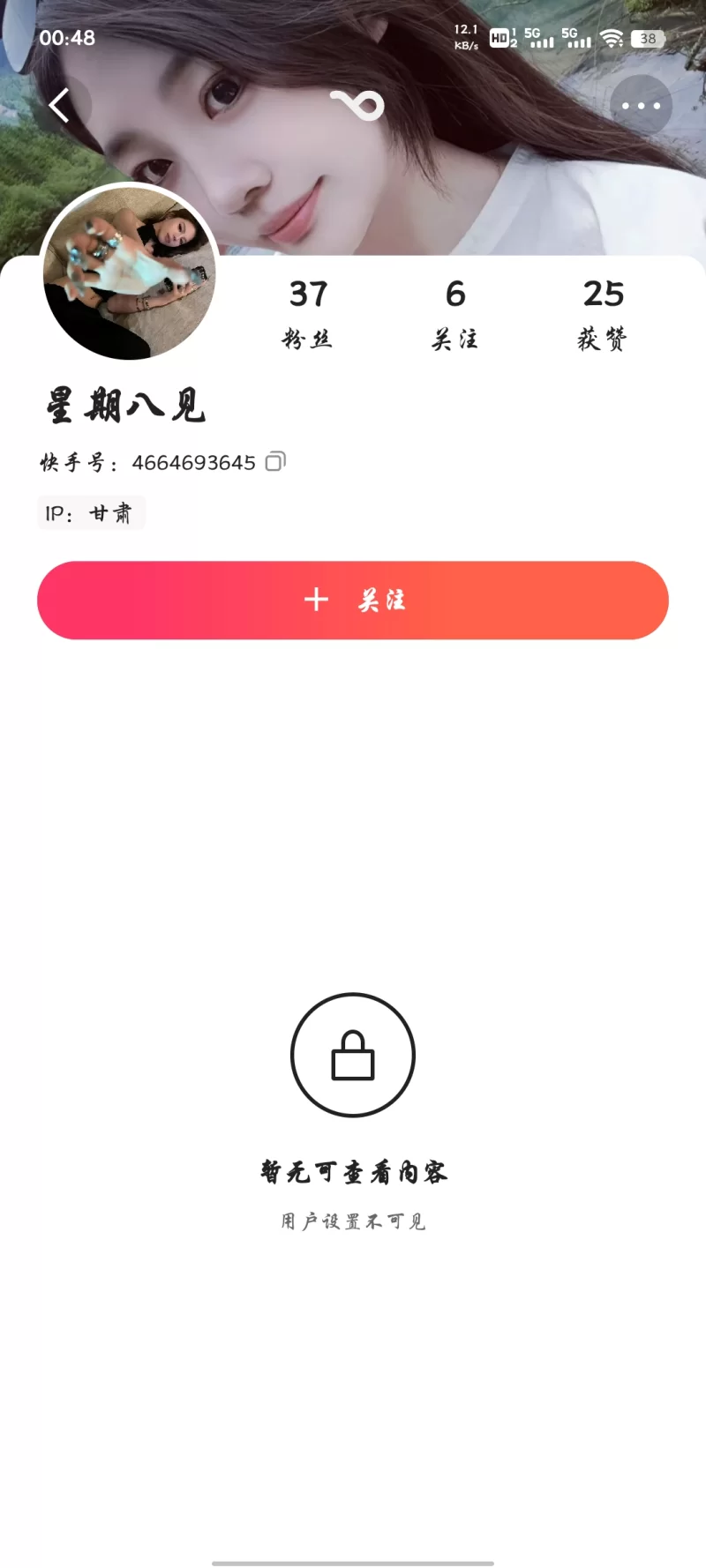706x1568 pixels.
Task: Follow this user with the 关注 button
Action: click(x=353, y=601)
